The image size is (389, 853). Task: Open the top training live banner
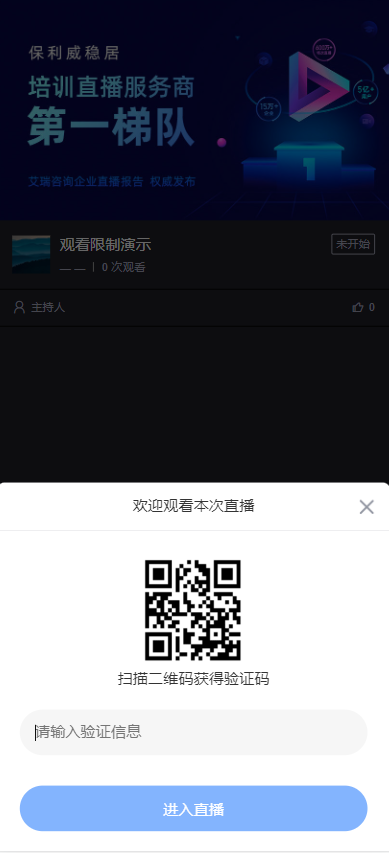click(x=194, y=110)
